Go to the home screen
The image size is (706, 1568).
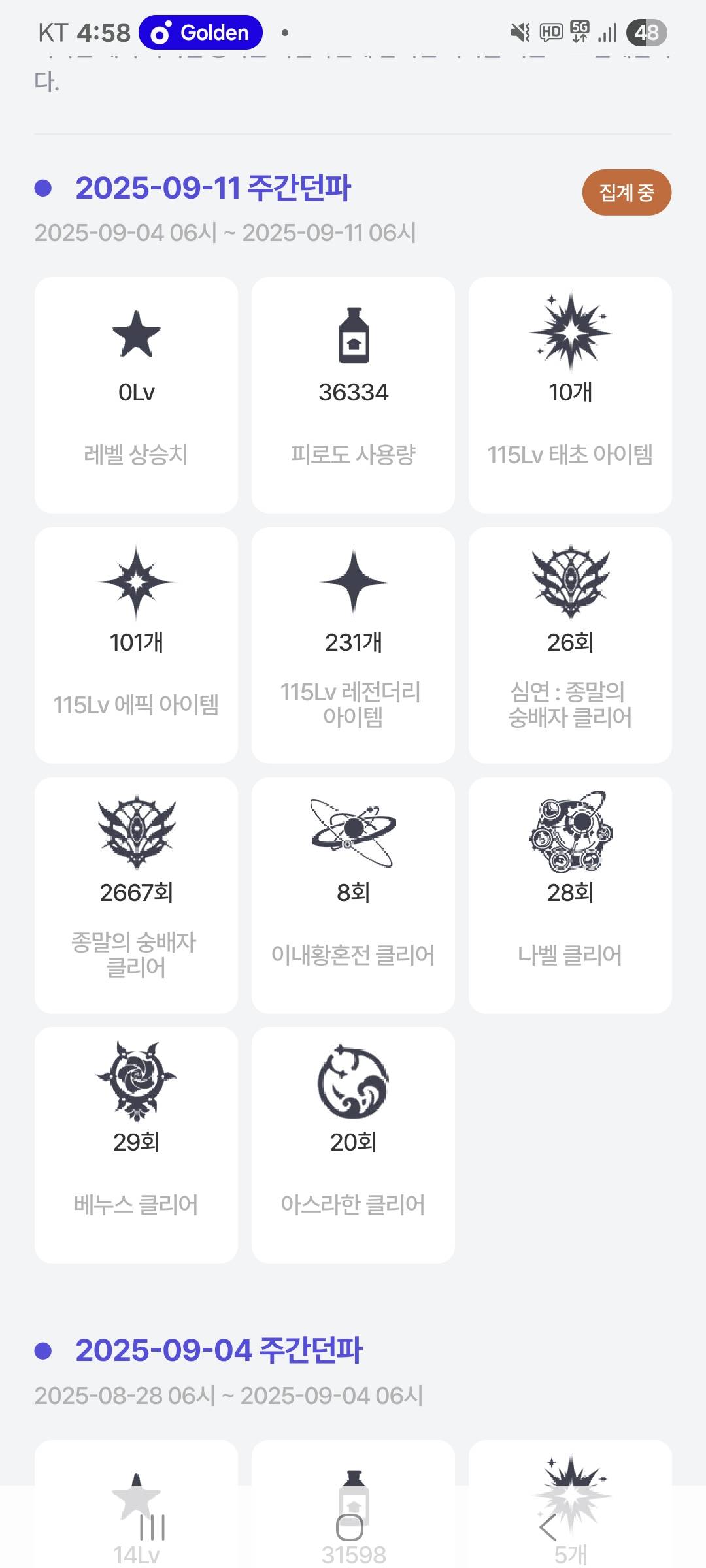click(x=350, y=1527)
